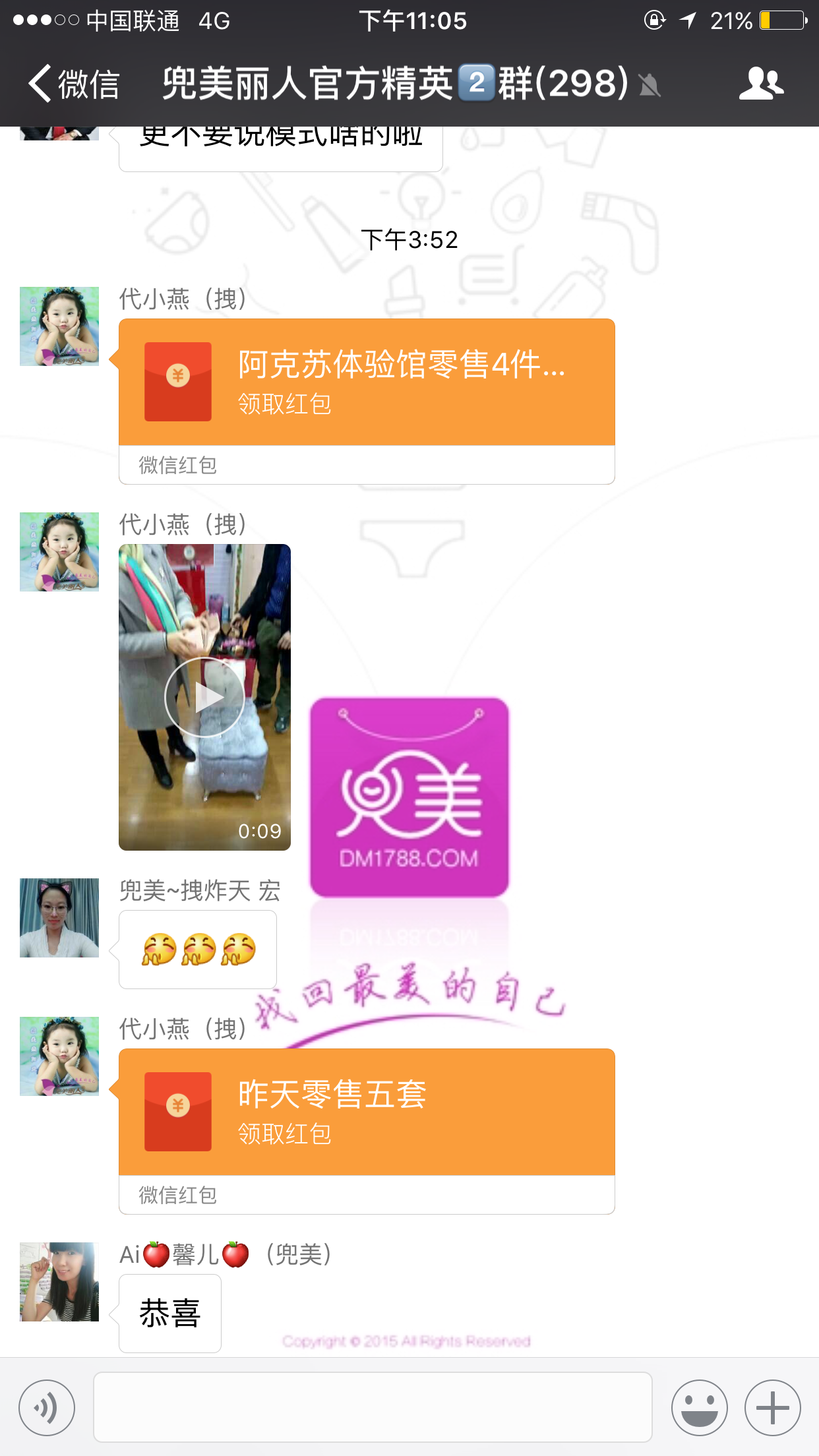Viewport: 819px width, 1456px height.
Task: Open the red packet 阿克苏体验馆零售4件
Action: 367,382
